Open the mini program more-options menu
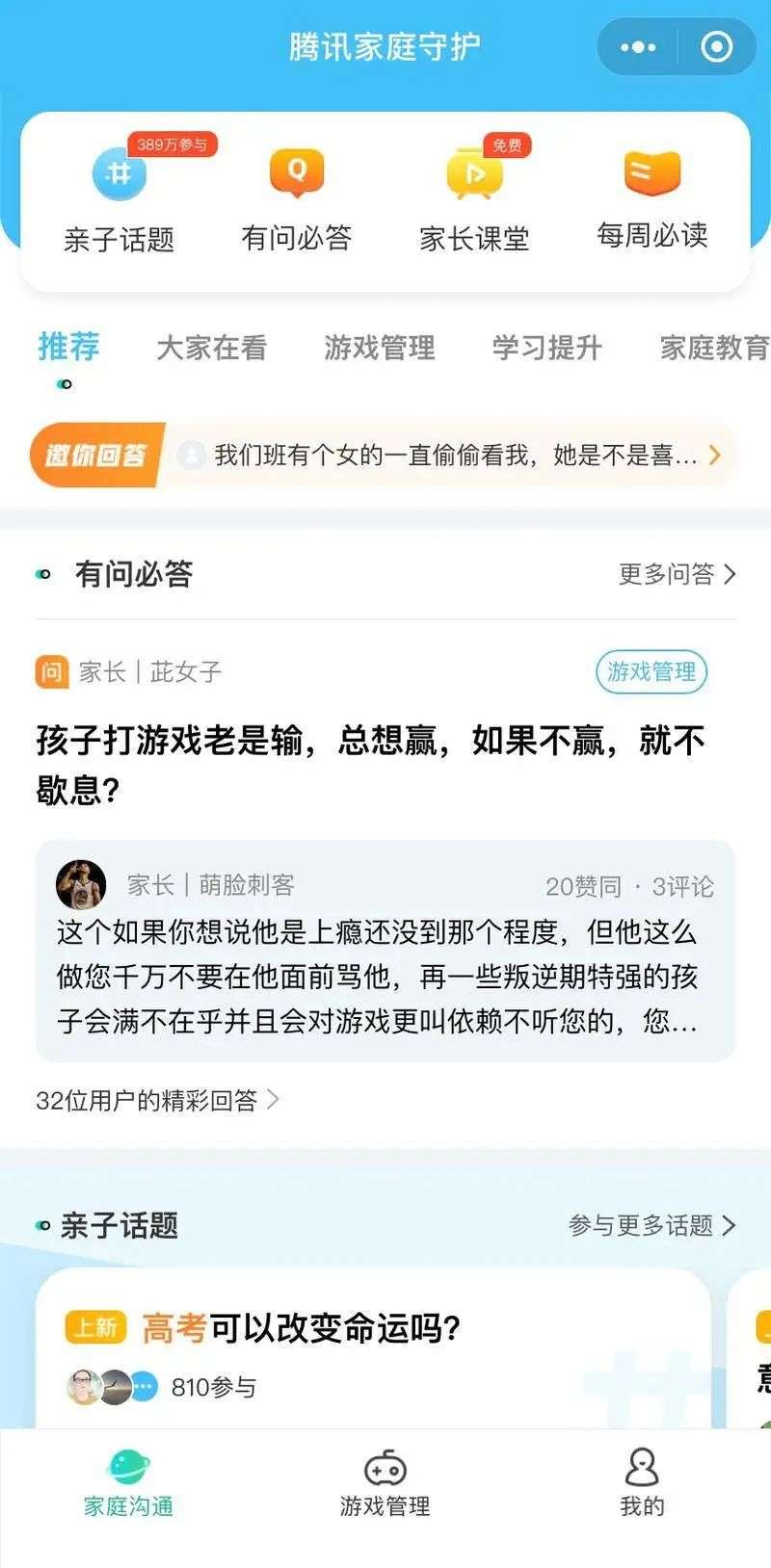771x1568 pixels. 637,46
